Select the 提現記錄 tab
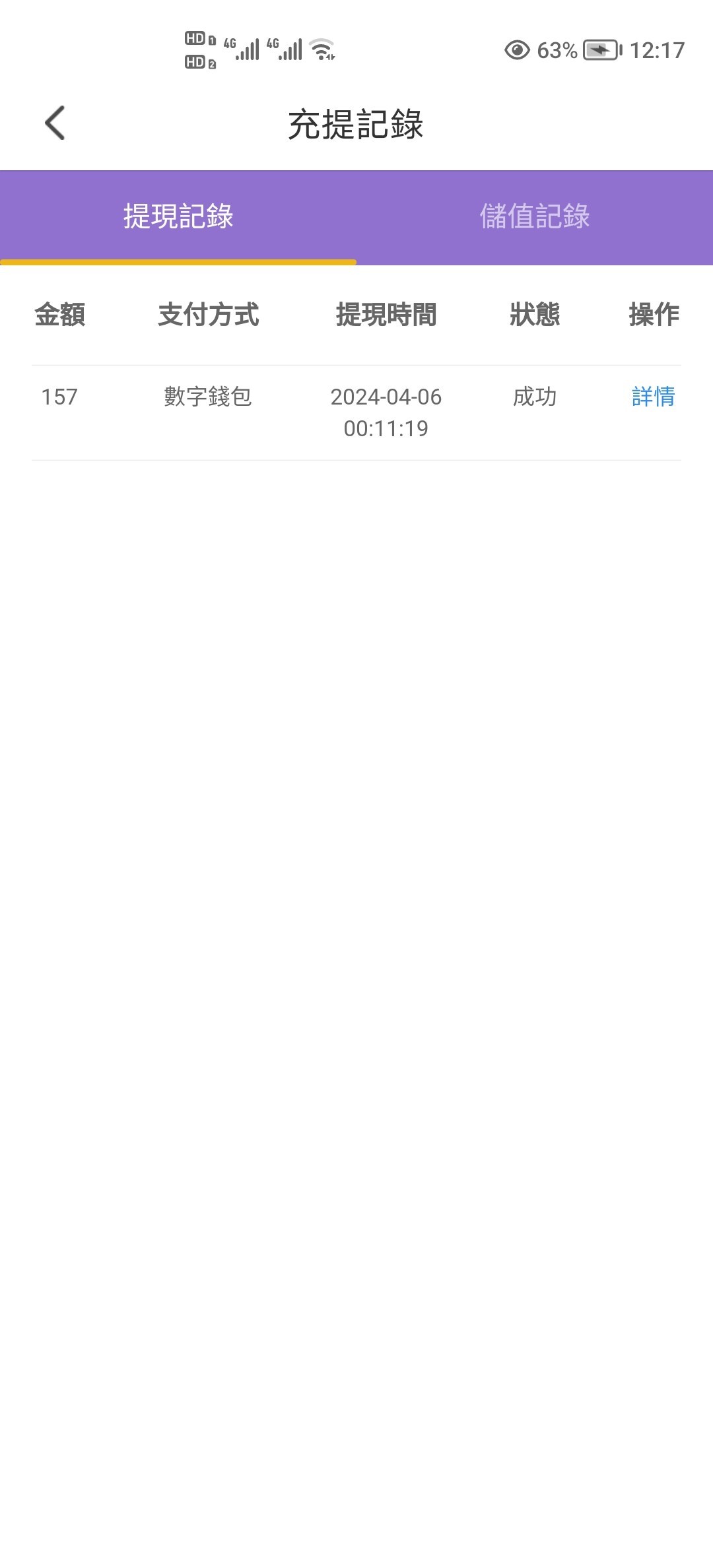This screenshot has height=1568, width=713. [178, 217]
